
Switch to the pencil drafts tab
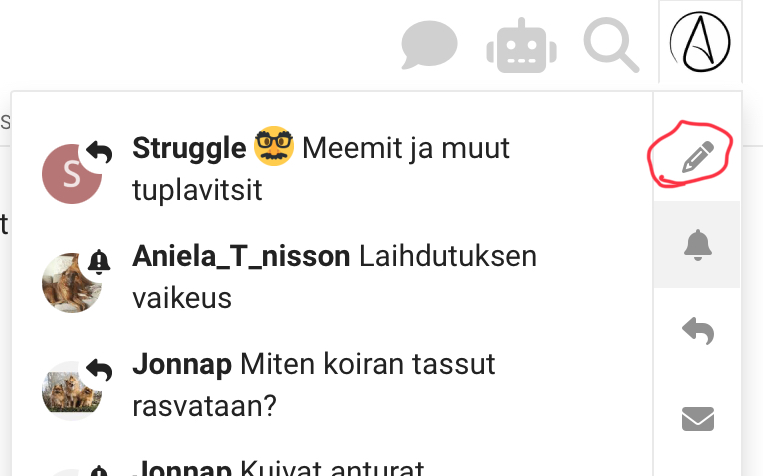[697, 158]
